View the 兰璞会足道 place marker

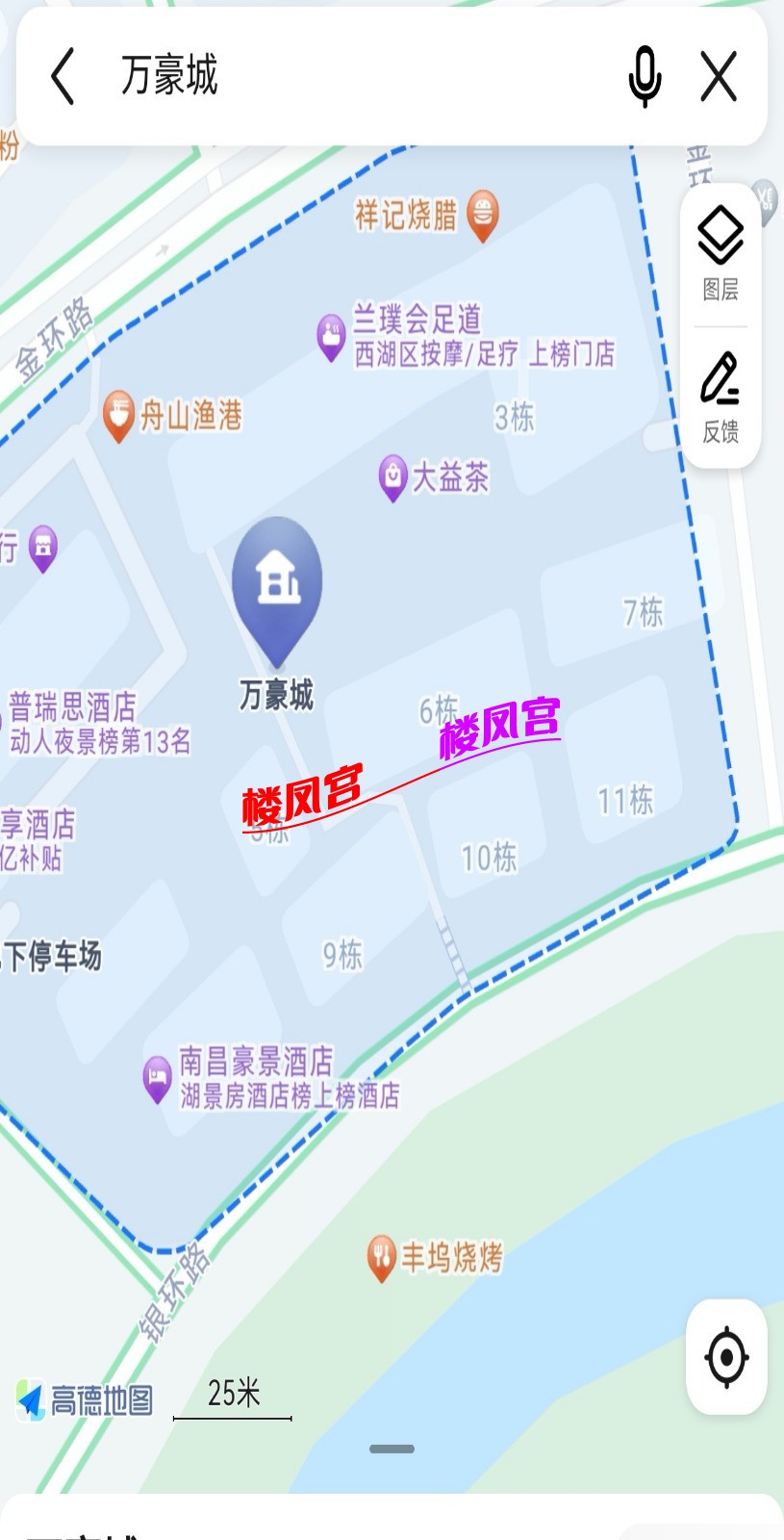point(331,337)
